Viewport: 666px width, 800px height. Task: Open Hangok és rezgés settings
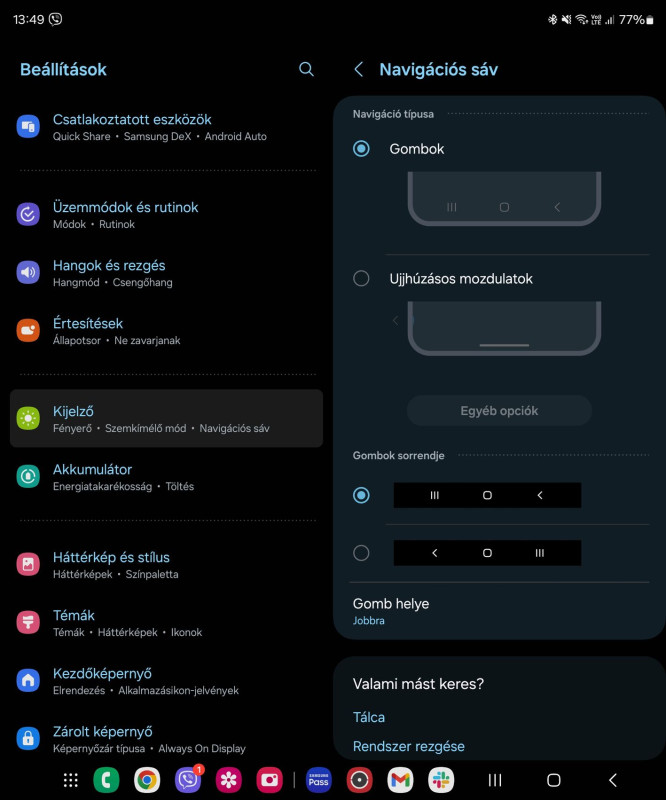click(x=109, y=272)
